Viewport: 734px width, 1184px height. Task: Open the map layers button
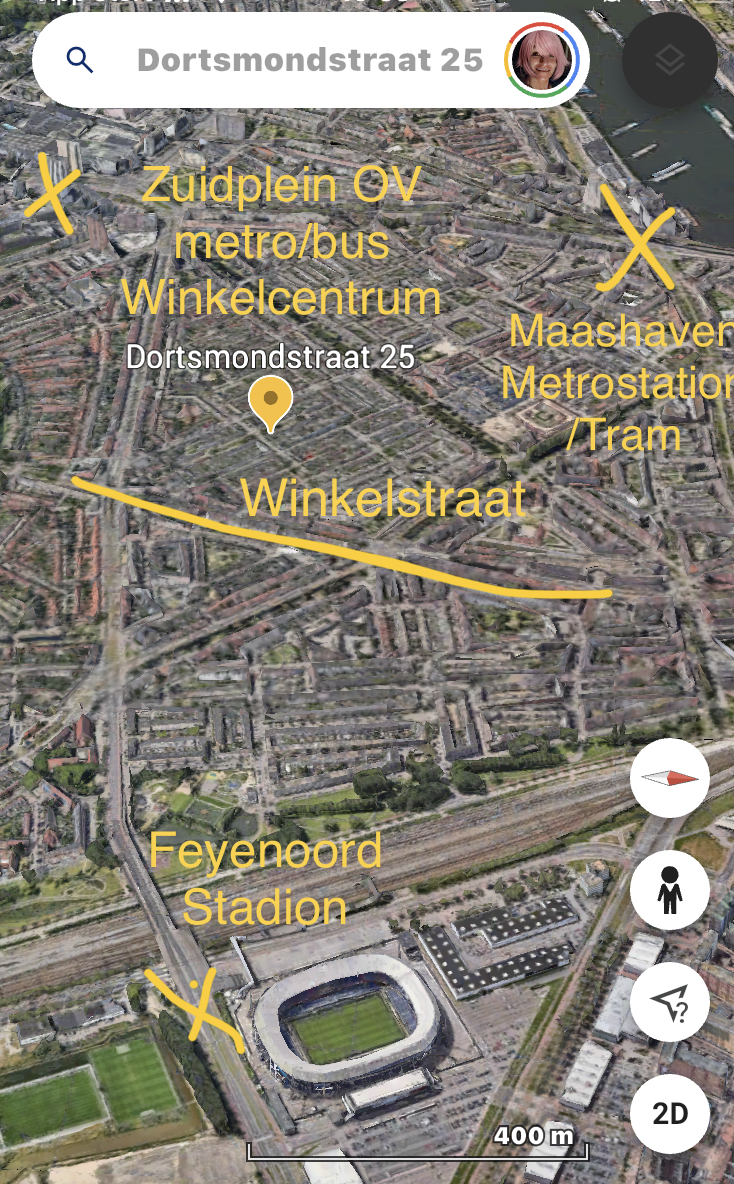tap(669, 60)
